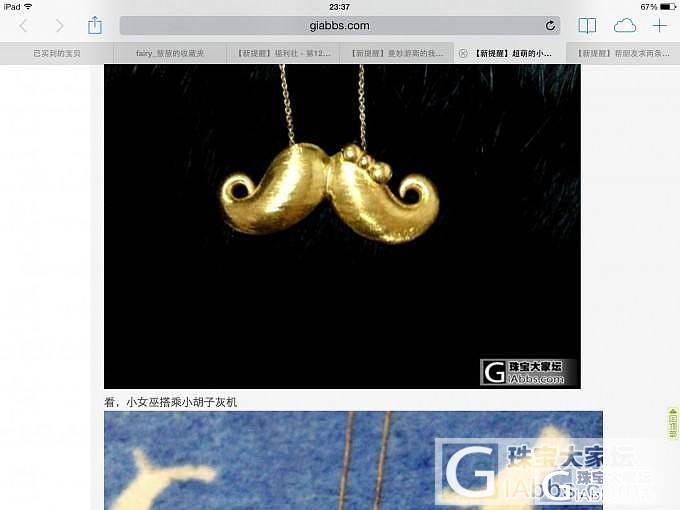Switch to the fairy_慧慧的收藏夹 tab
The width and height of the screenshot is (680, 510).
[169, 53]
